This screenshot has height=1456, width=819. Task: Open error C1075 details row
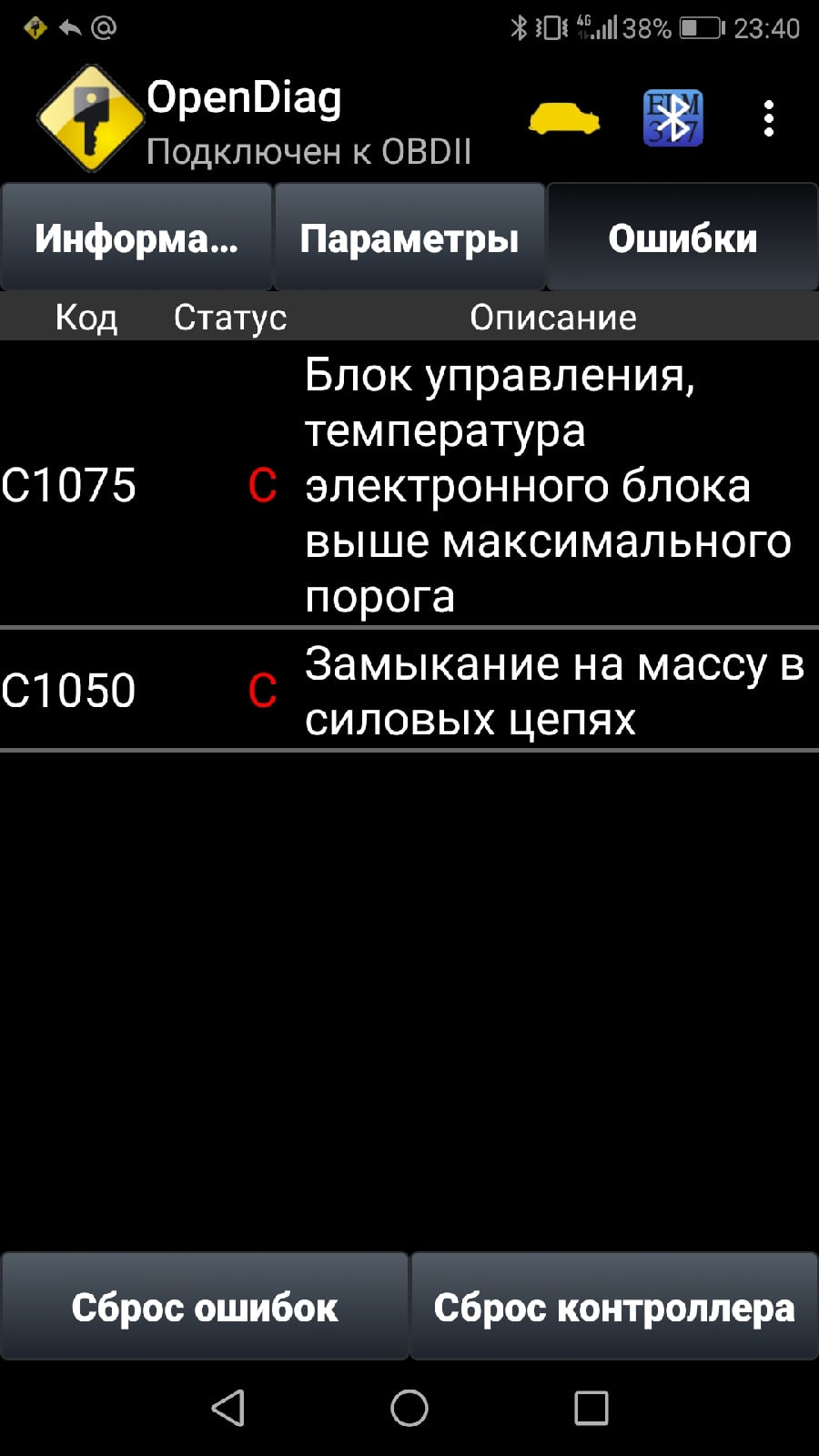pyautogui.click(x=409, y=487)
